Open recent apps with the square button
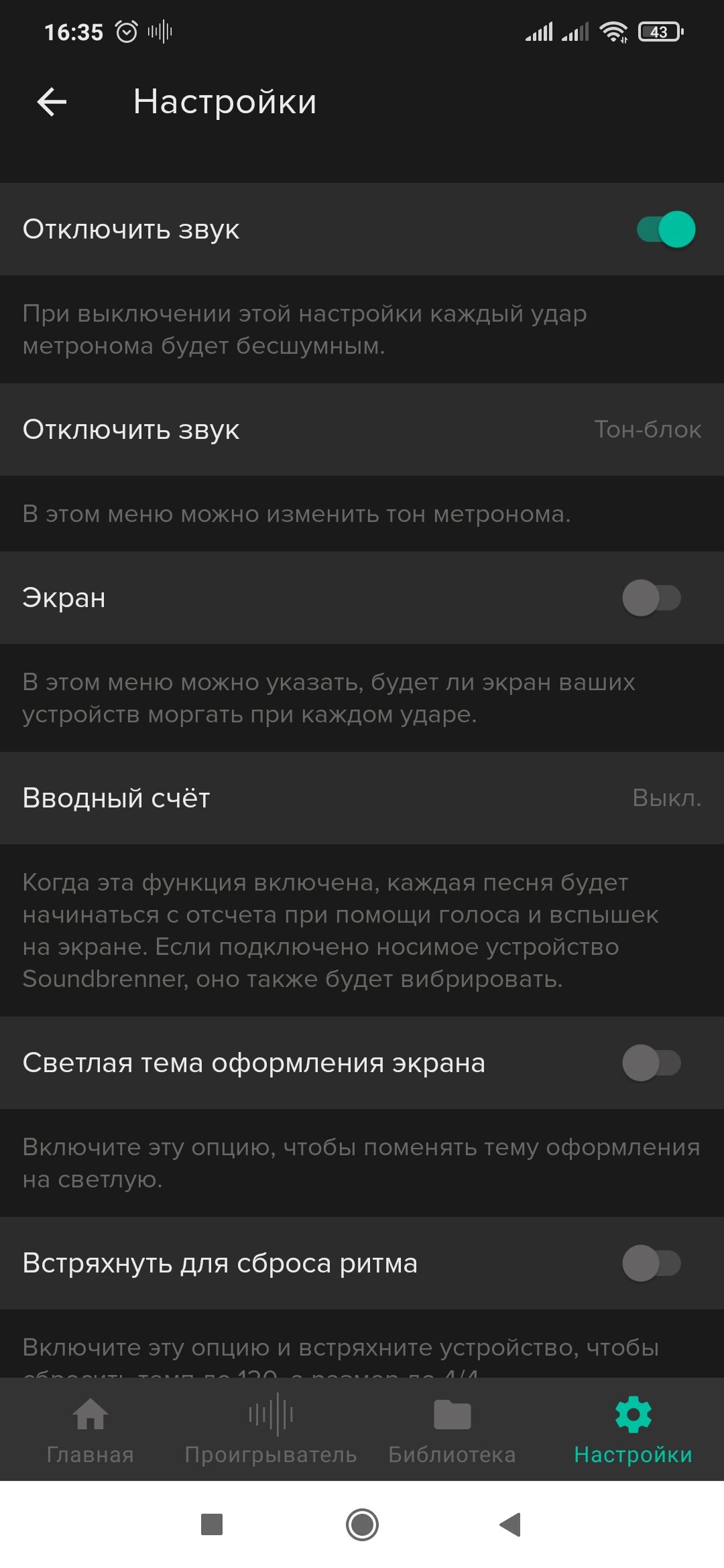The width and height of the screenshot is (724, 1568). pyautogui.click(x=212, y=1524)
